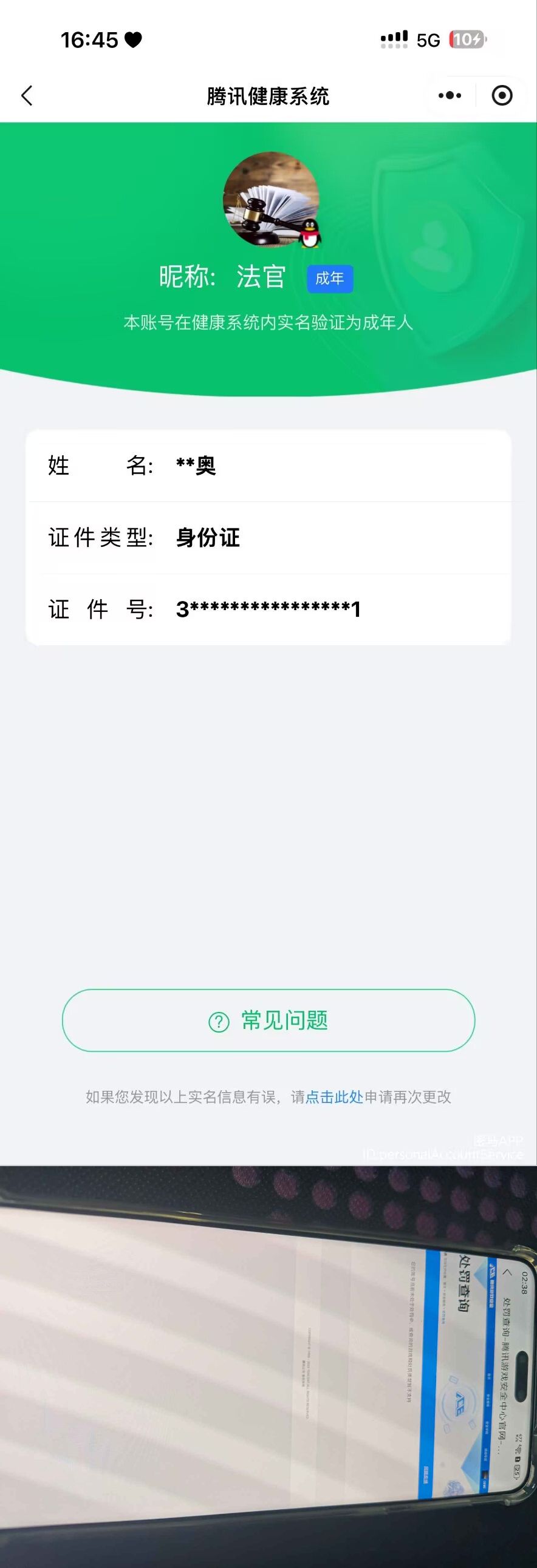Tap the masked name **奥 field
Viewport: 537px width, 1568px height.
coord(196,466)
